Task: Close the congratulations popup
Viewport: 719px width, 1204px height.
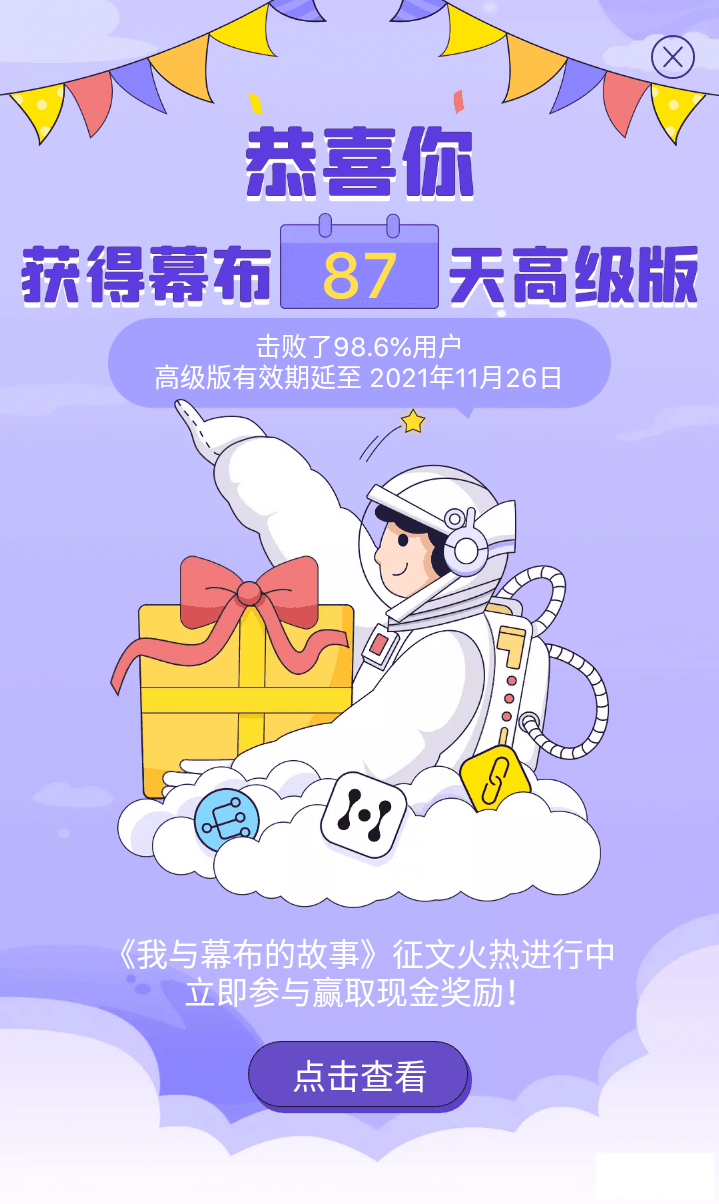Action: pos(672,57)
